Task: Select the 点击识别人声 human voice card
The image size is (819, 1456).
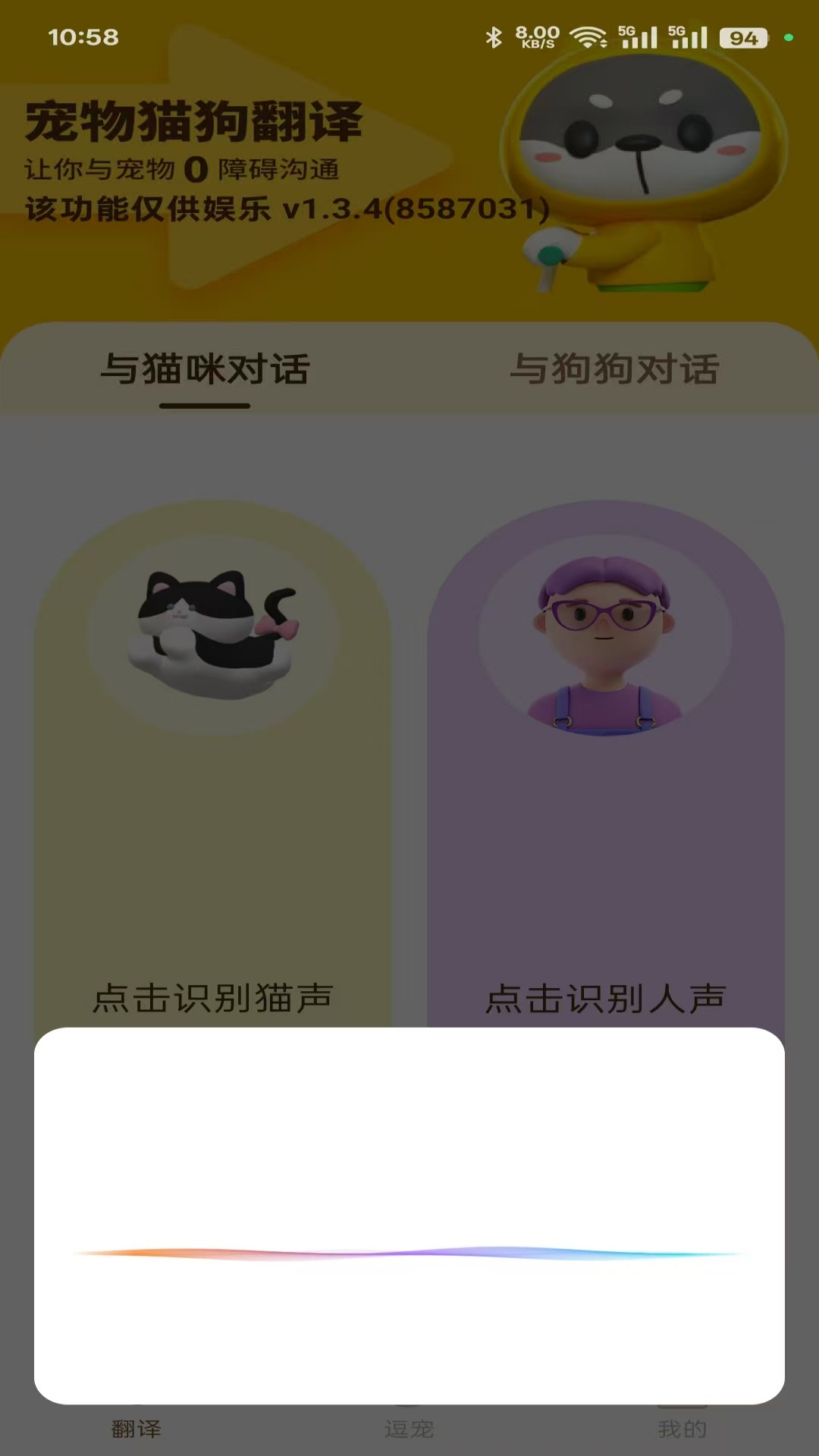Action: tap(605, 758)
